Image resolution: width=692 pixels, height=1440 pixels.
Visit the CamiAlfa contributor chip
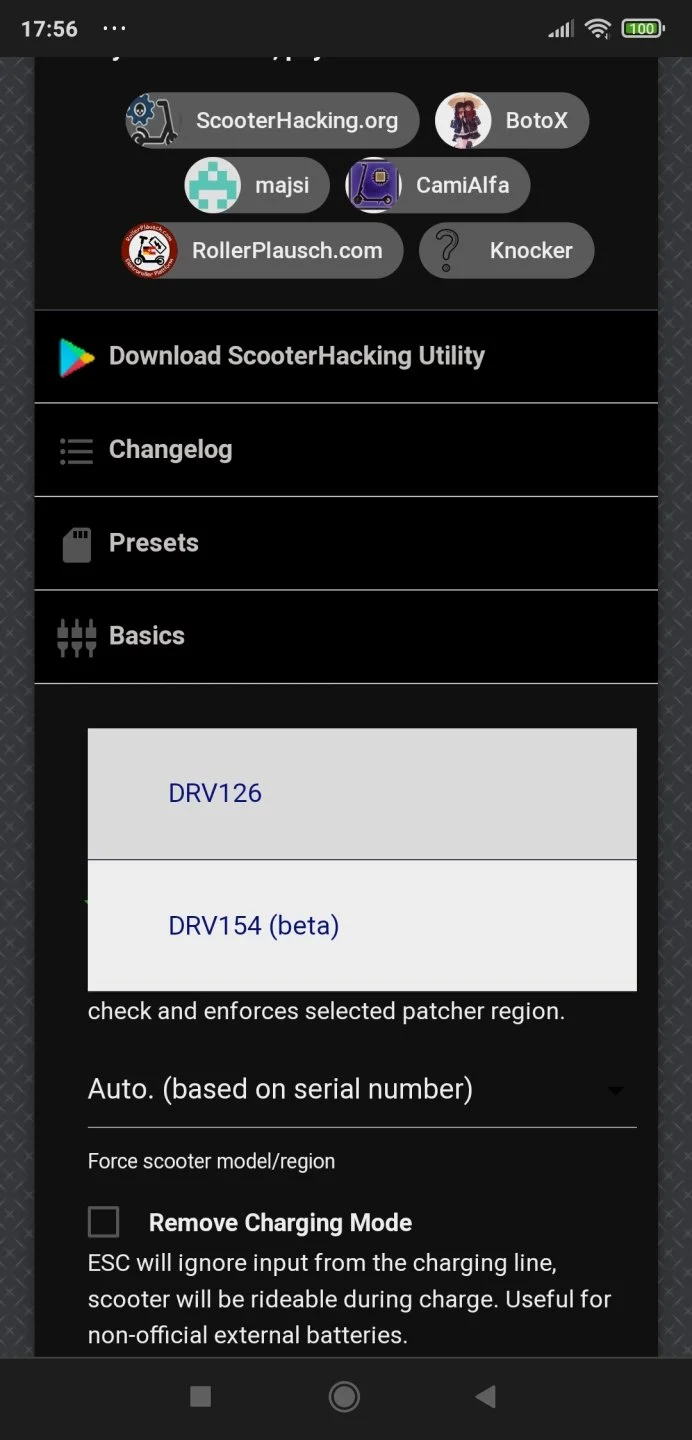(438, 185)
